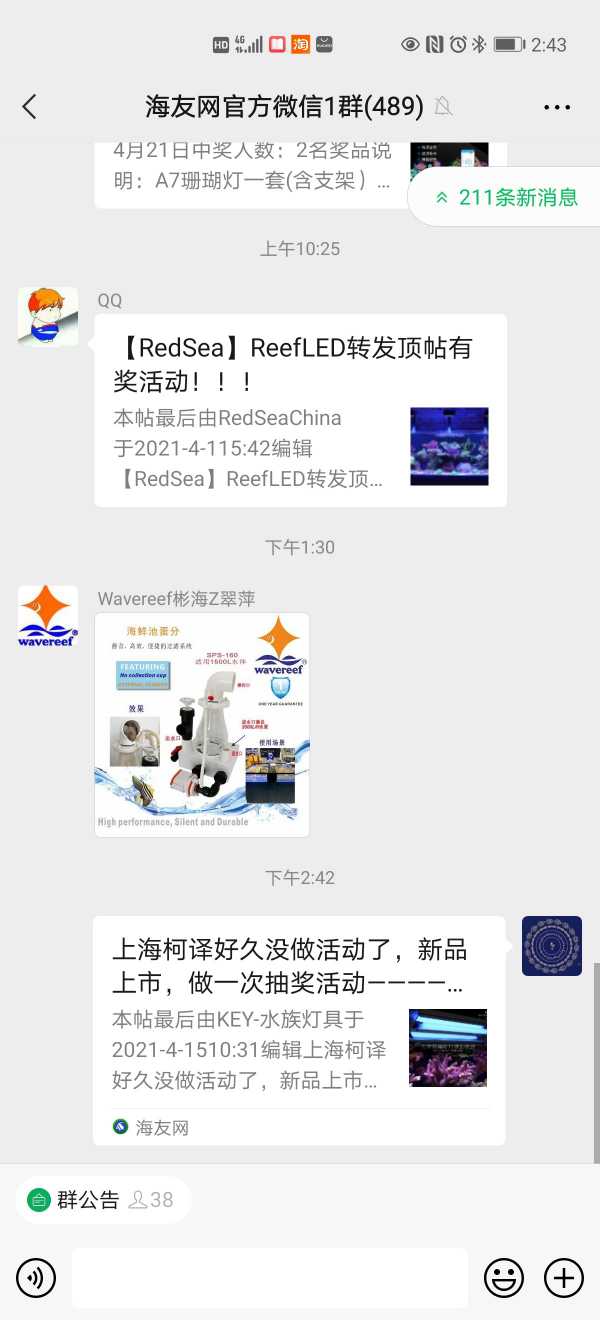Open the 群公告 group announcement chip
The width and height of the screenshot is (600, 1320).
point(101,1200)
